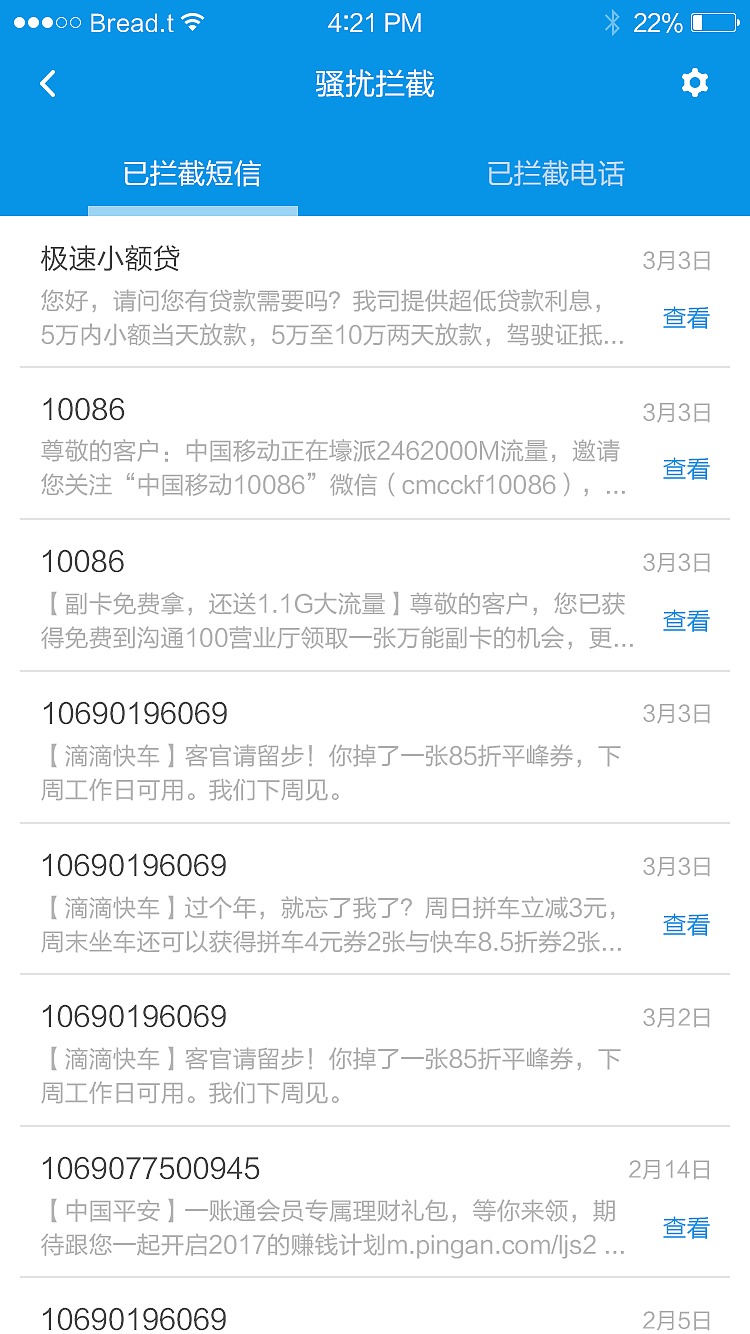查看 the 滴滴快车 拼车 message
This screenshot has height=1334, width=750.
point(686,925)
